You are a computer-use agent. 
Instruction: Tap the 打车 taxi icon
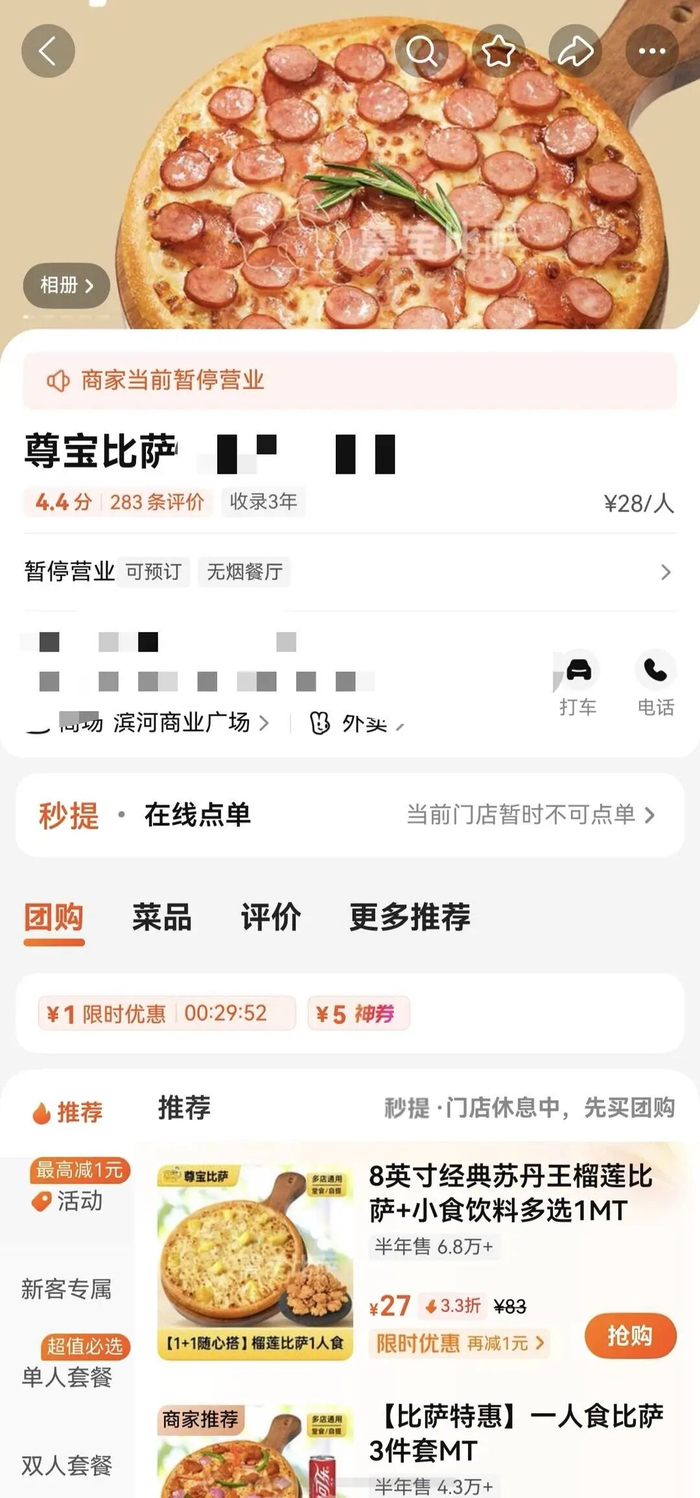578,684
